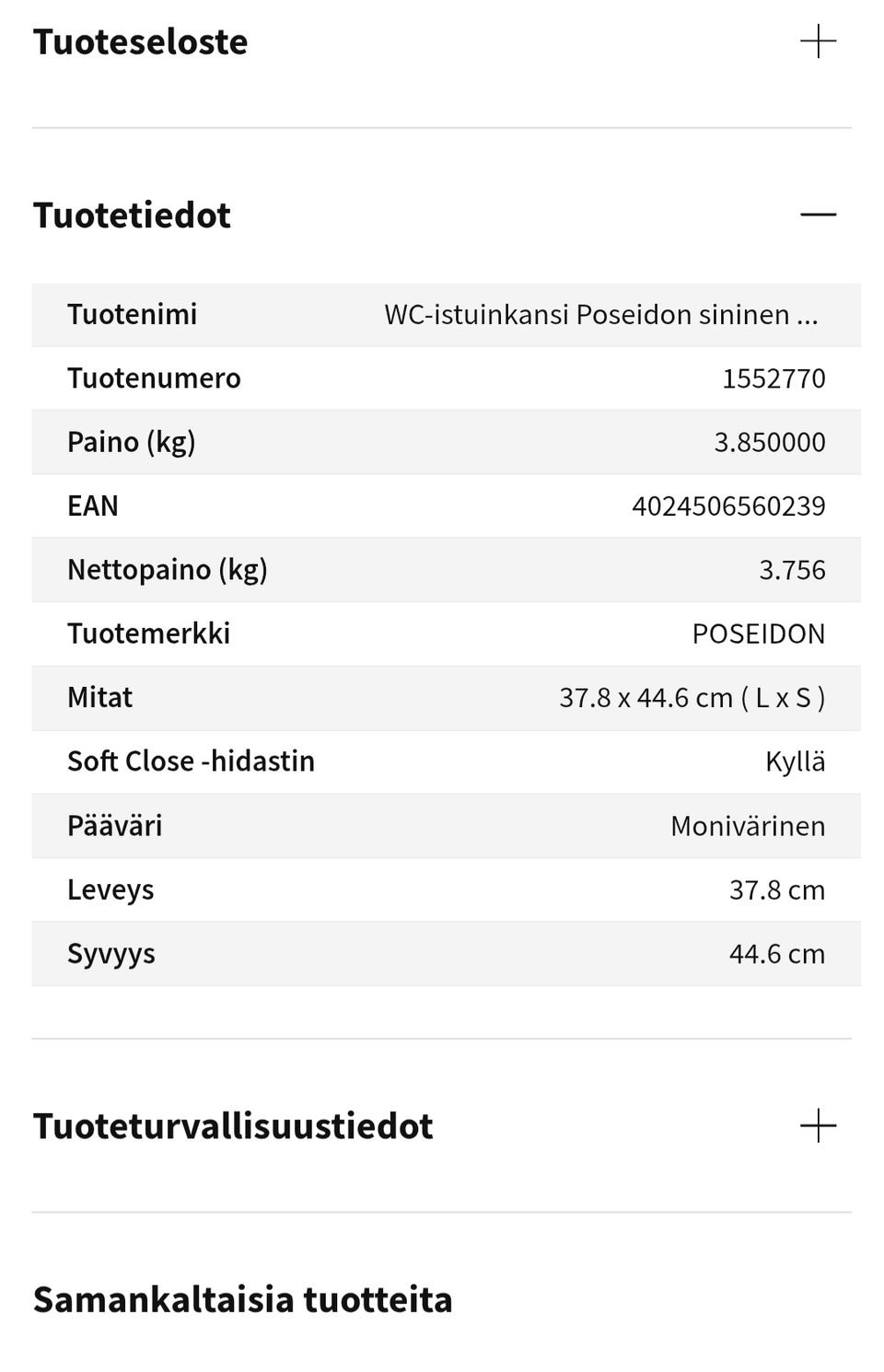The width and height of the screenshot is (884, 1372).
Task: Collapse the Tuotetiedot section
Action: point(818,215)
